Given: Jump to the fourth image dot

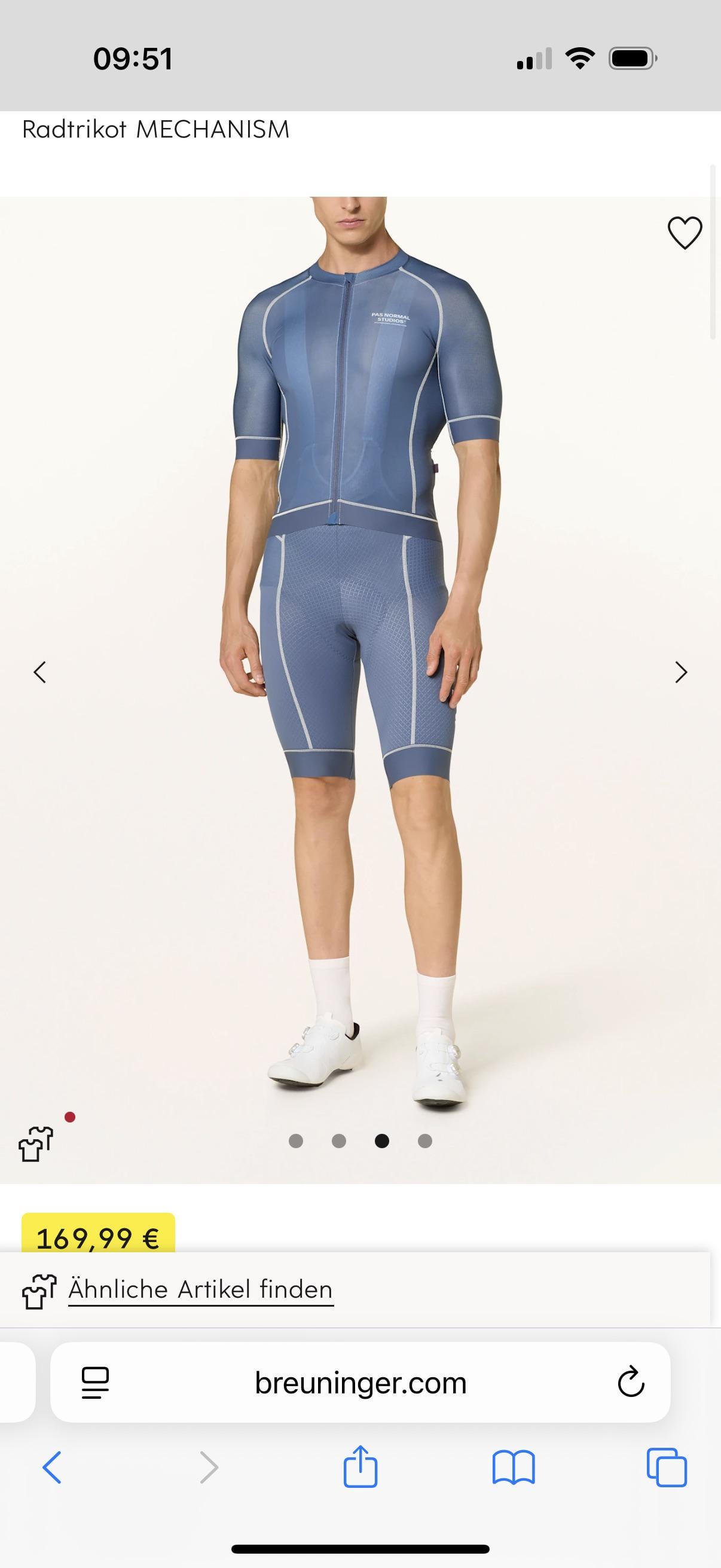Looking at the screenshot, I should [x=425, y=1140].
